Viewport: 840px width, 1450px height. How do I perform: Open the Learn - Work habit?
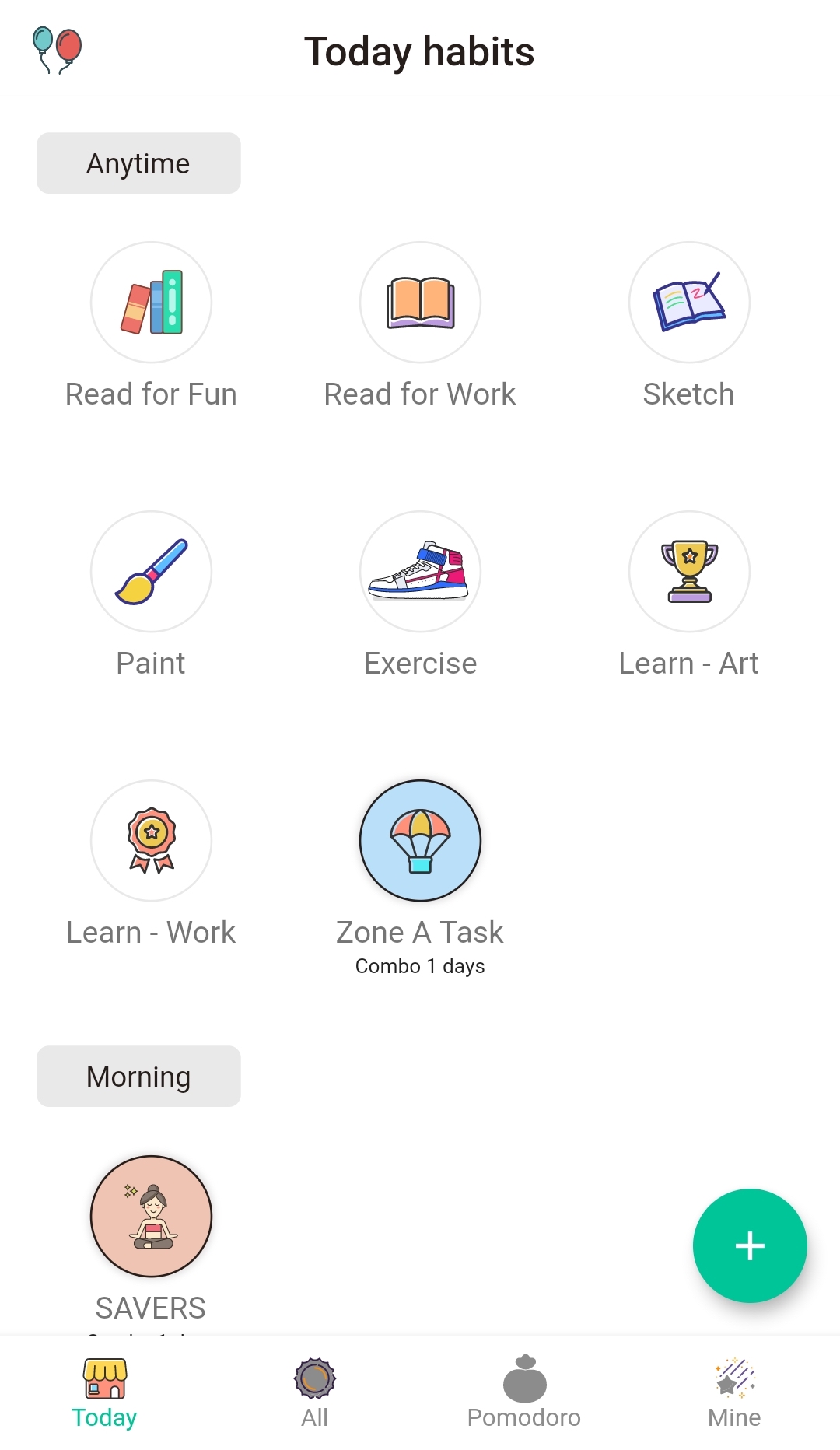pyautogui.click(x=151, y=841)
